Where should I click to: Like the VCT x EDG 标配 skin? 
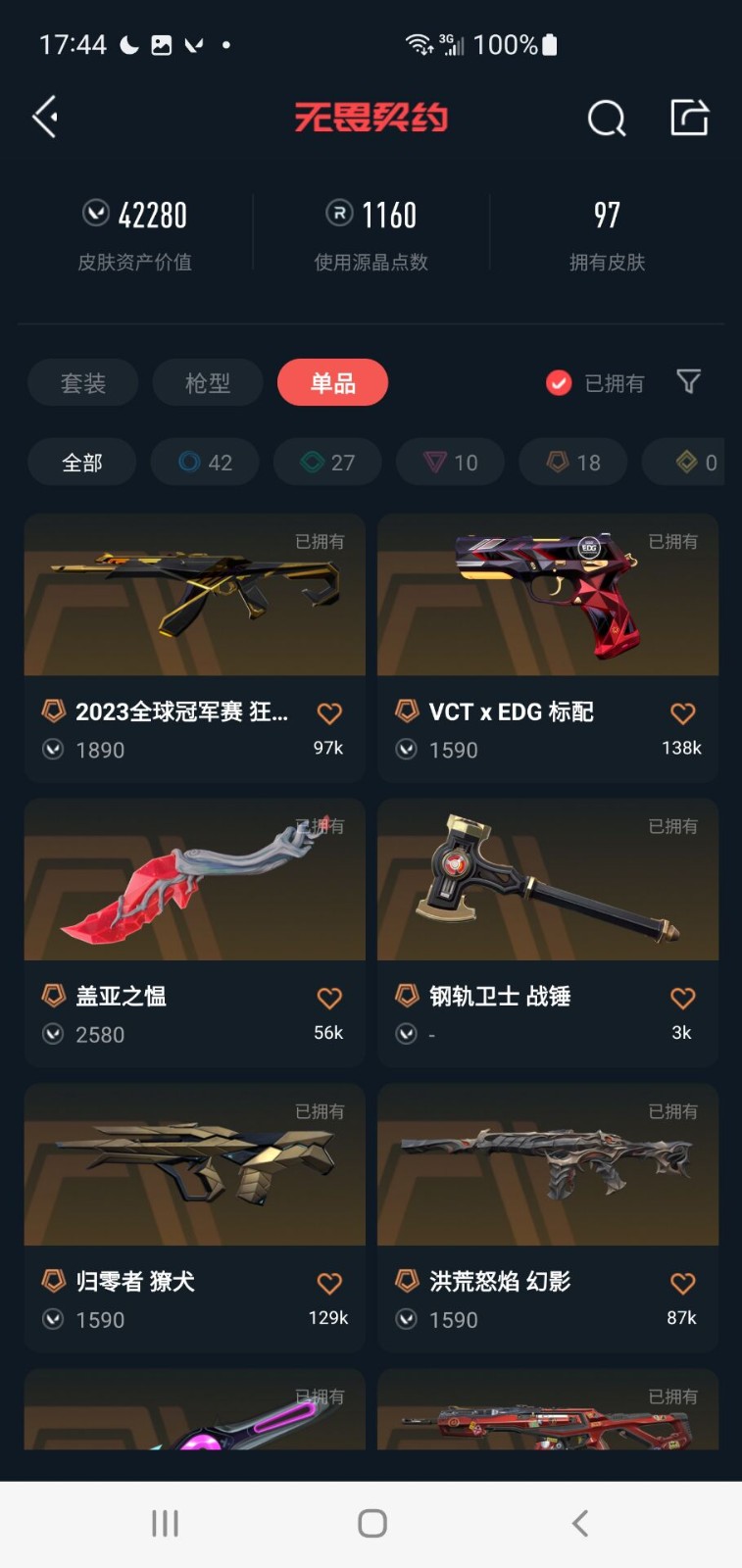[682, 713]
